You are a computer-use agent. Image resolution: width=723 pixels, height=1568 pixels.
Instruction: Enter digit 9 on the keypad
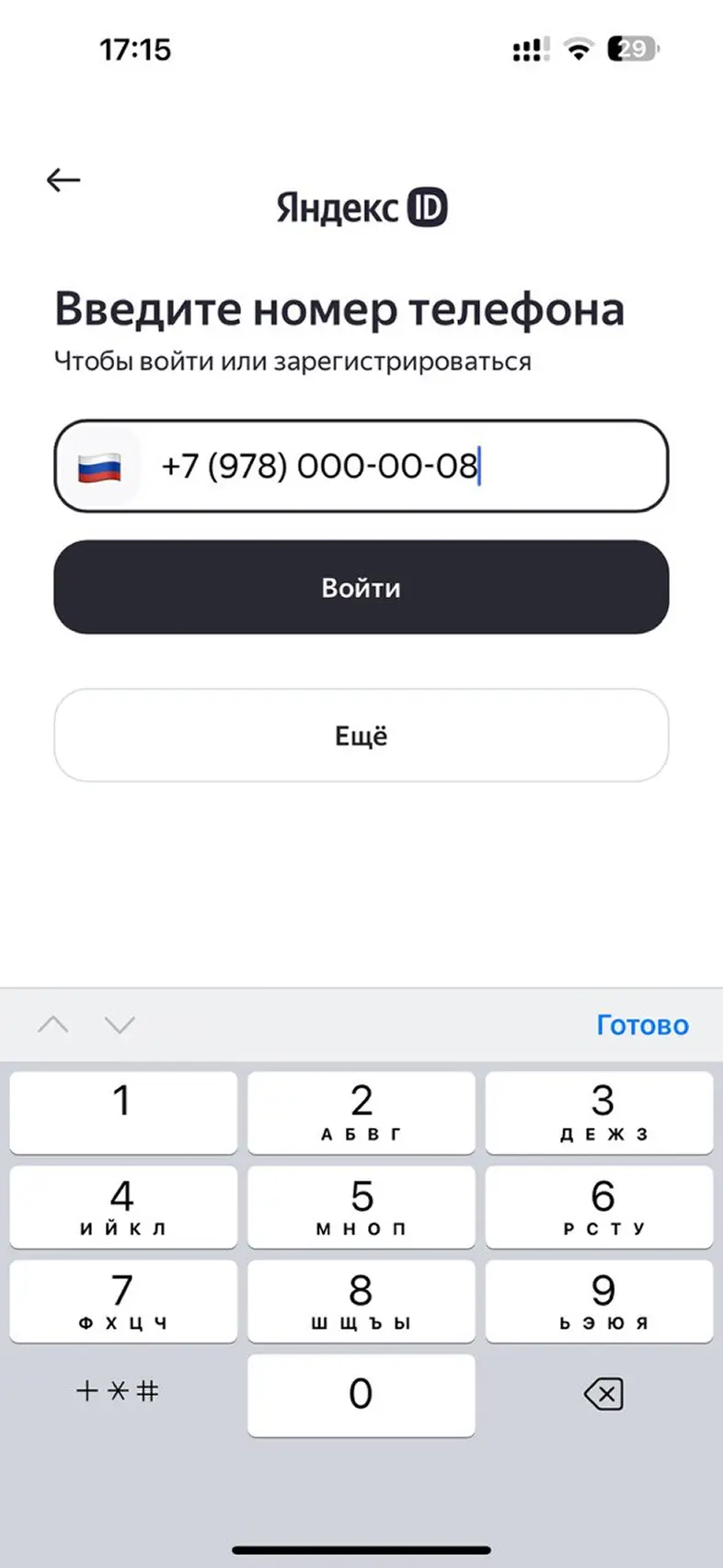602,1300
